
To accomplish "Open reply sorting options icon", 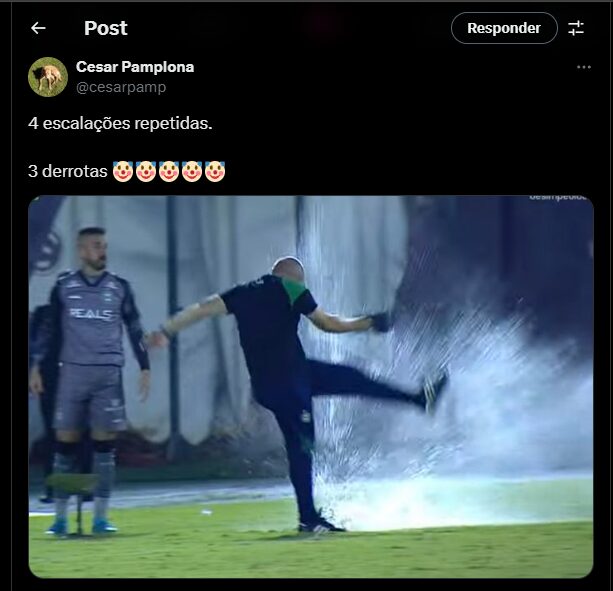I will [576, 28].
